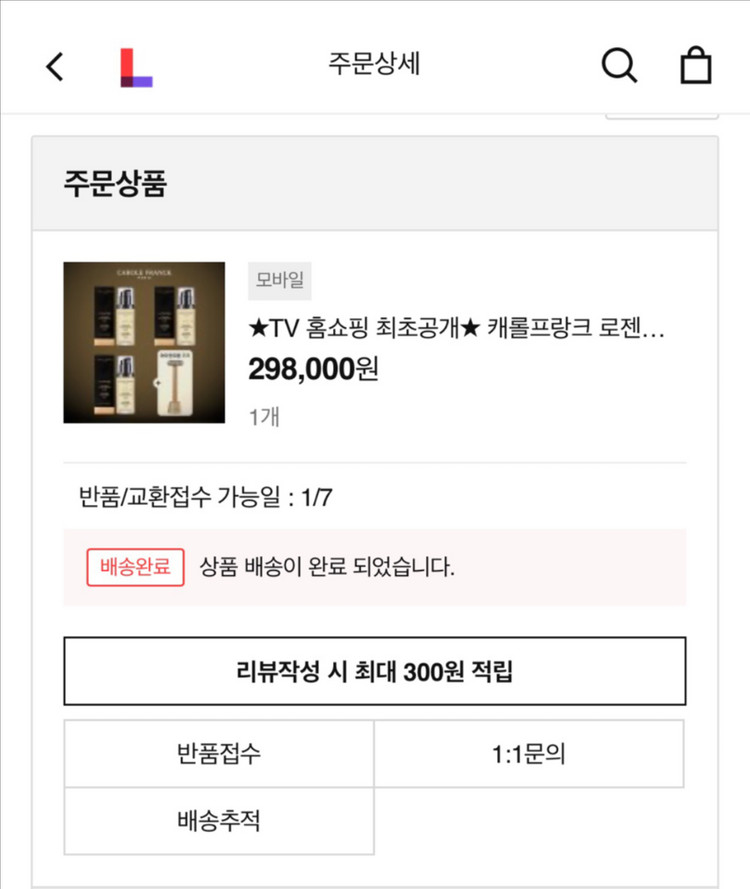The image size is (750, 889).
Task: Open a 1:1문의 inquiry
Action: tap(530, 755)
